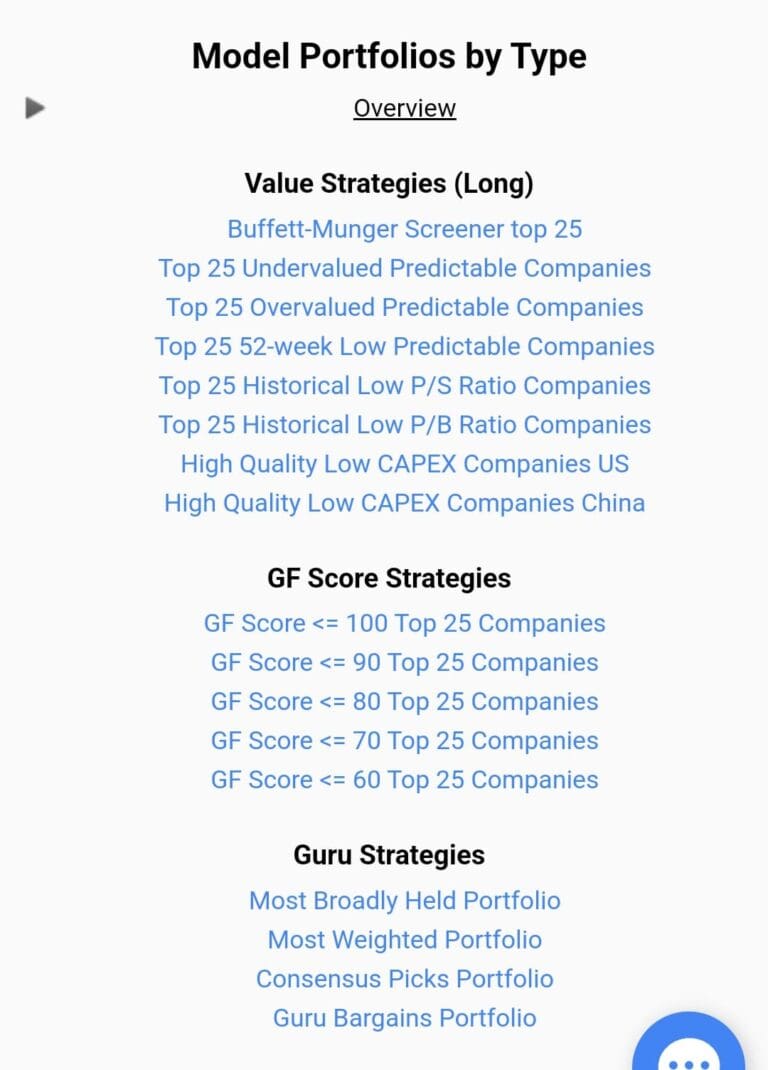Expand the sidebar disclosure triangle
This screenshot has height=1070, width=768.
[36, 106]
